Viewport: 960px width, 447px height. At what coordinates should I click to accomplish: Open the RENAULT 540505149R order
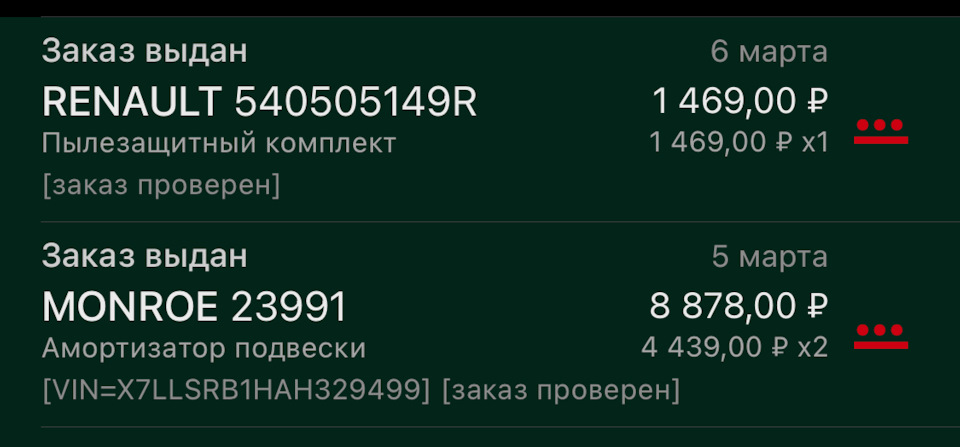click(260, 102)
